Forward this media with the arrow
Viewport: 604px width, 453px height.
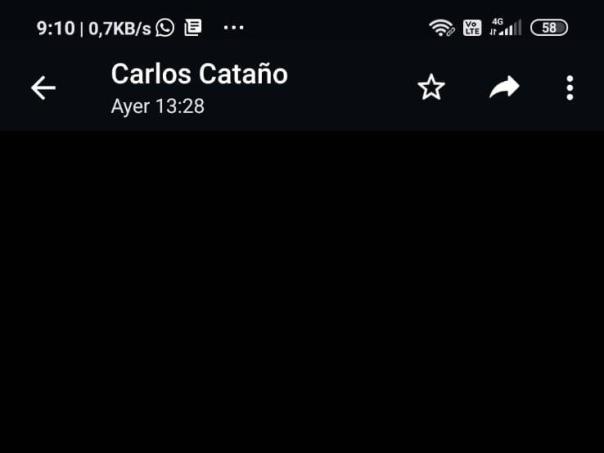[504, 88]
